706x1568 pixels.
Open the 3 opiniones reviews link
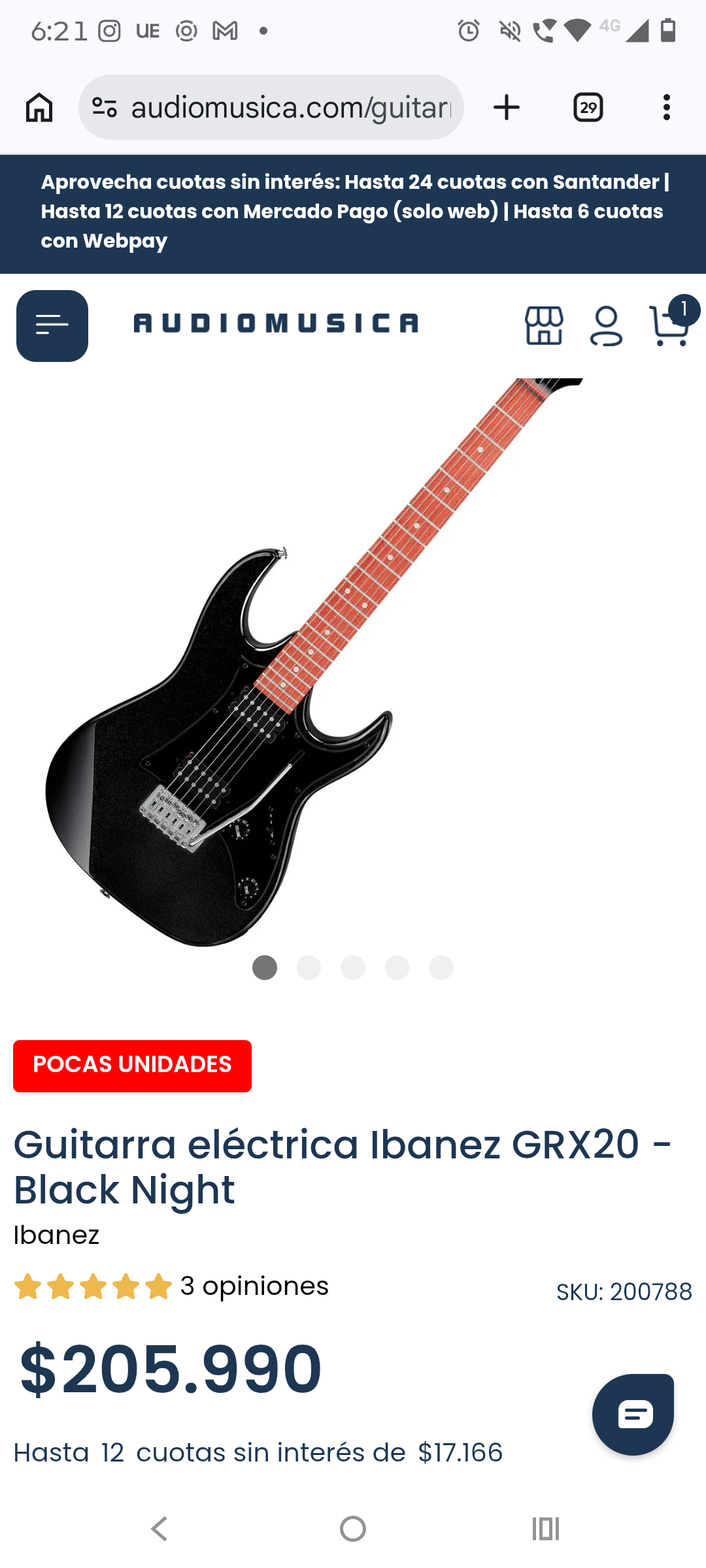pyautogui.click(x=254, y=1286)
